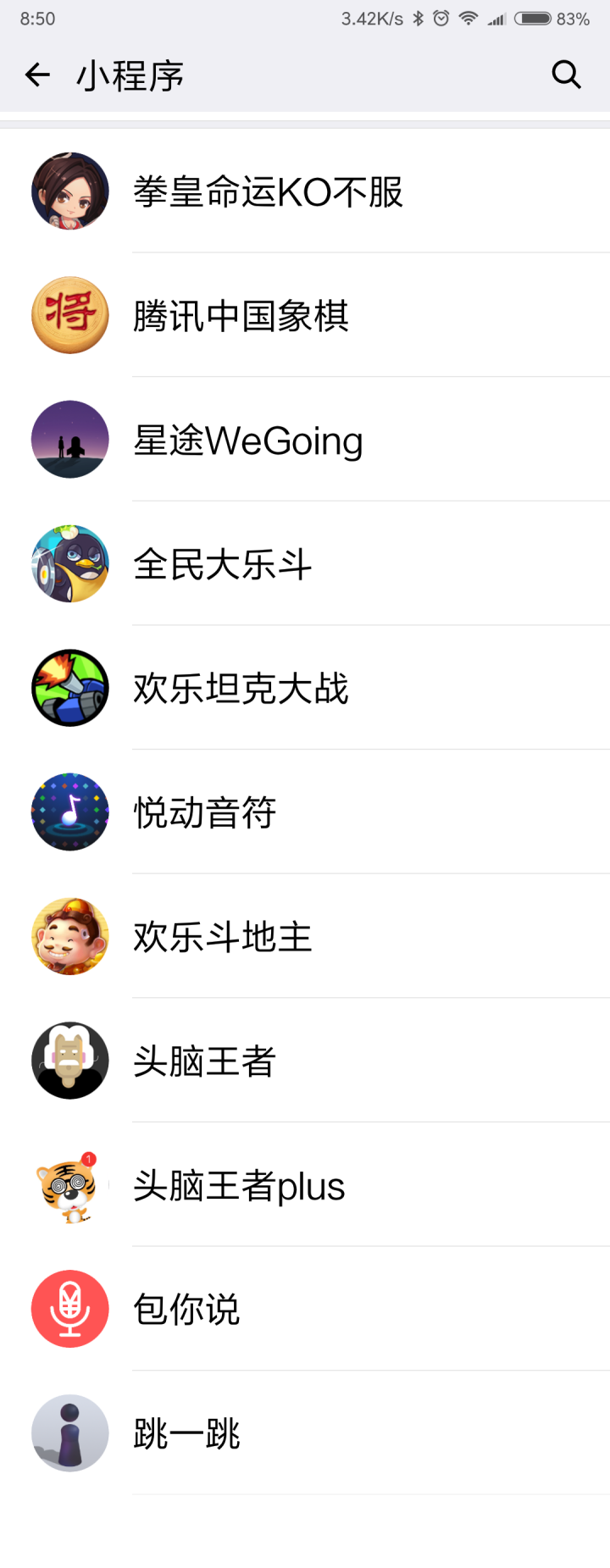Tap the back arrow to exit mini programs

(37, 75)
